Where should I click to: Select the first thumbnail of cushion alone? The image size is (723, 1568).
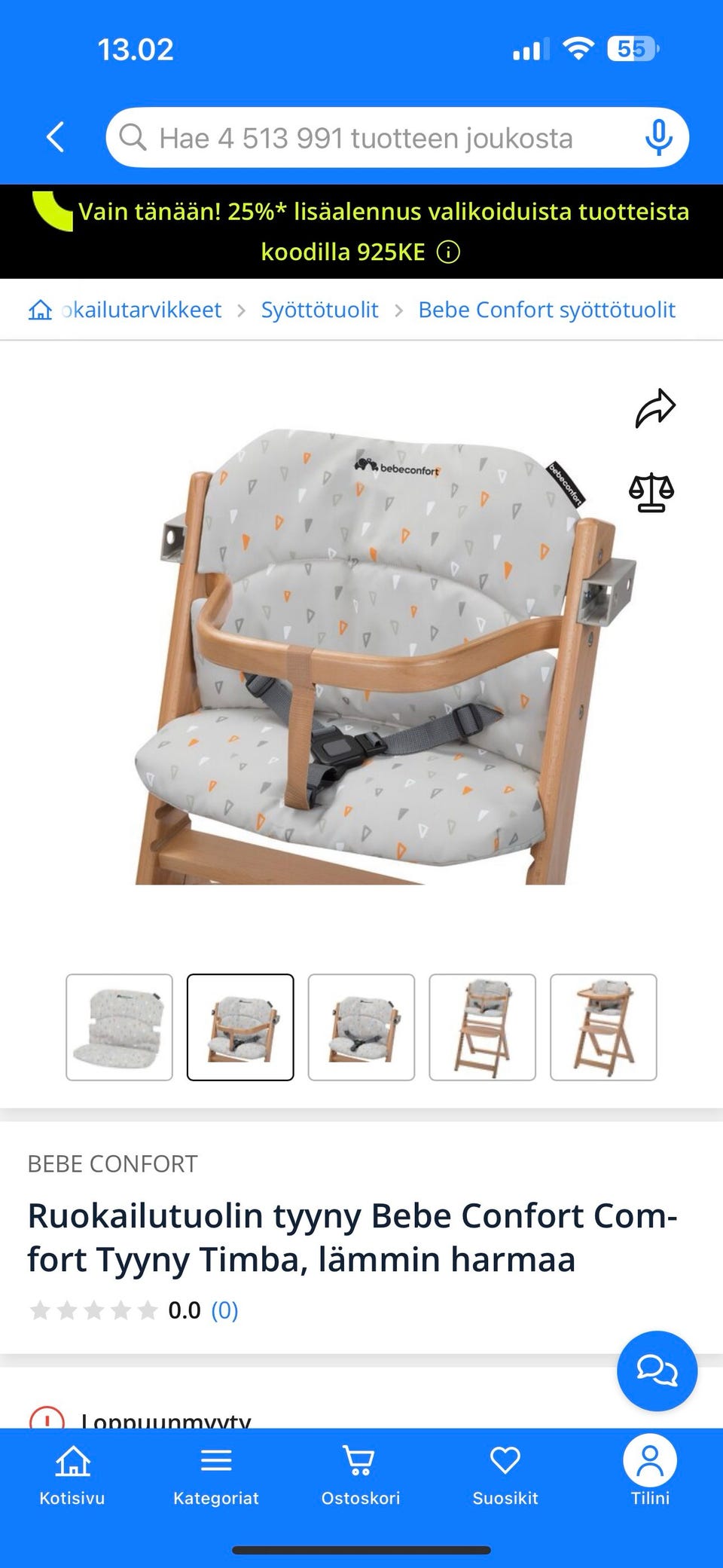click(x=119, y=1027)
